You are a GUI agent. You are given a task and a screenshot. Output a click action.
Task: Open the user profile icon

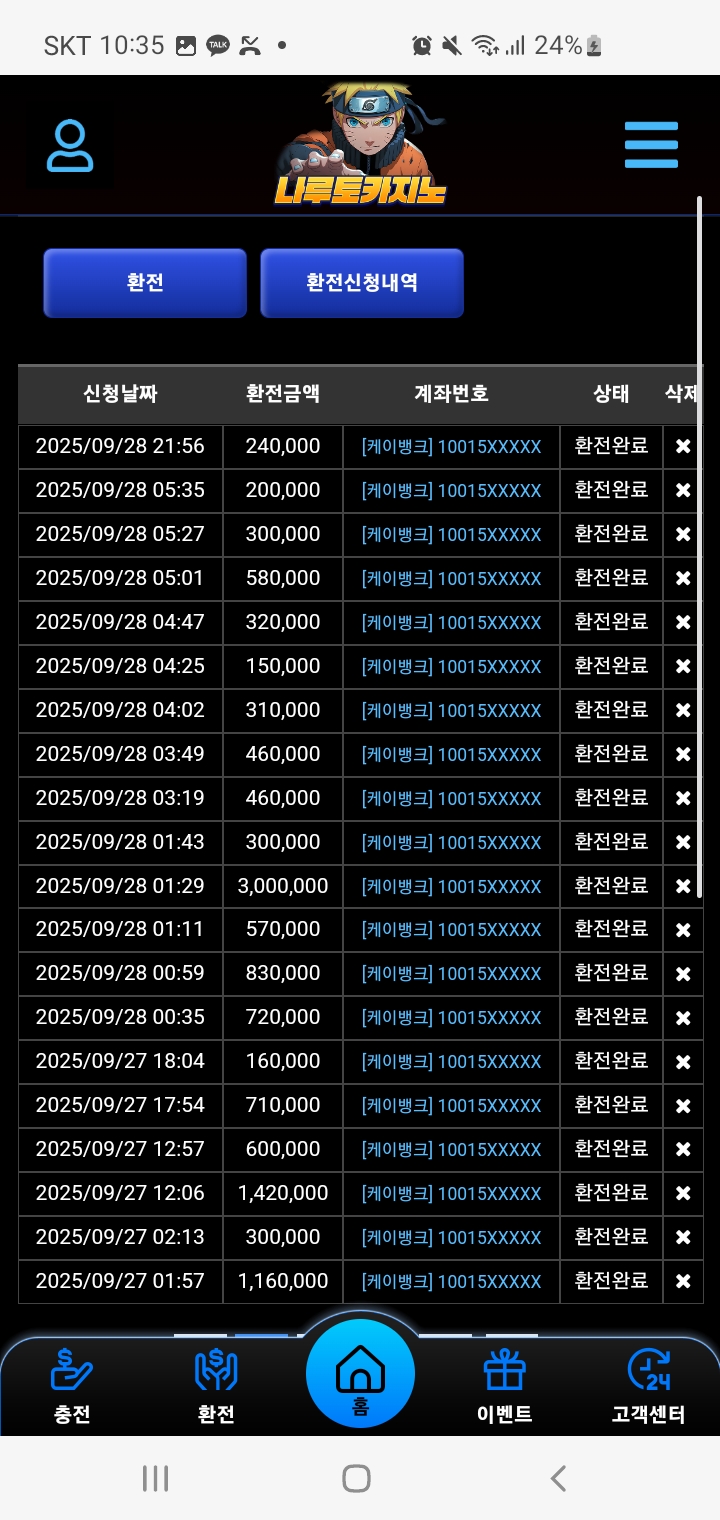(x=70, y=146)
